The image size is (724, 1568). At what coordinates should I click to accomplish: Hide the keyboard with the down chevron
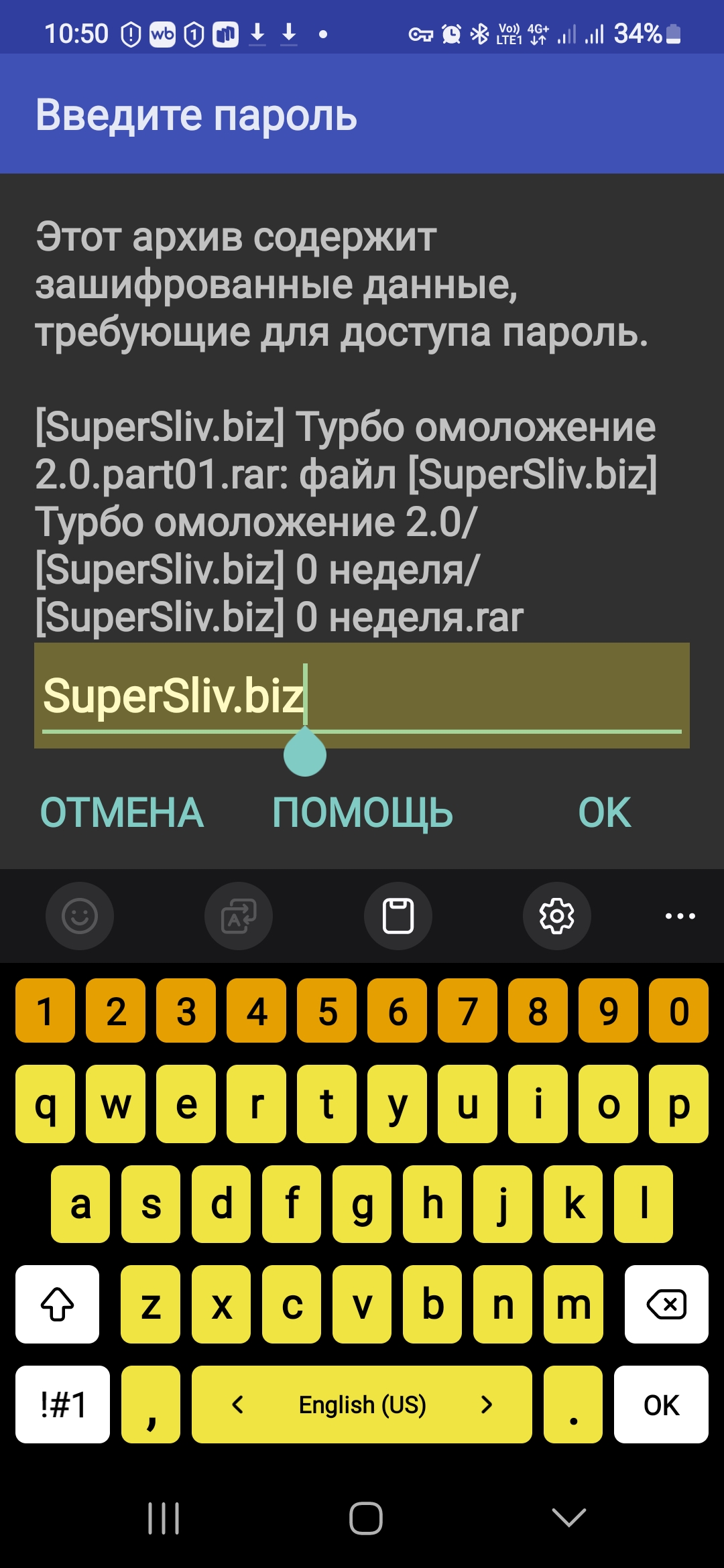click(x=568, y=1518)
